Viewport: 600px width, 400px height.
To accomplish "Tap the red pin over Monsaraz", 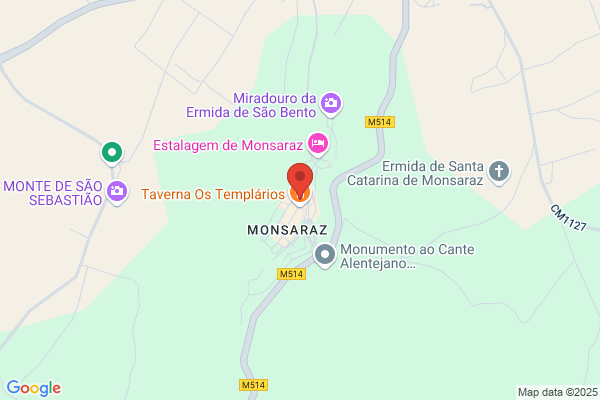I will (300, 179).
